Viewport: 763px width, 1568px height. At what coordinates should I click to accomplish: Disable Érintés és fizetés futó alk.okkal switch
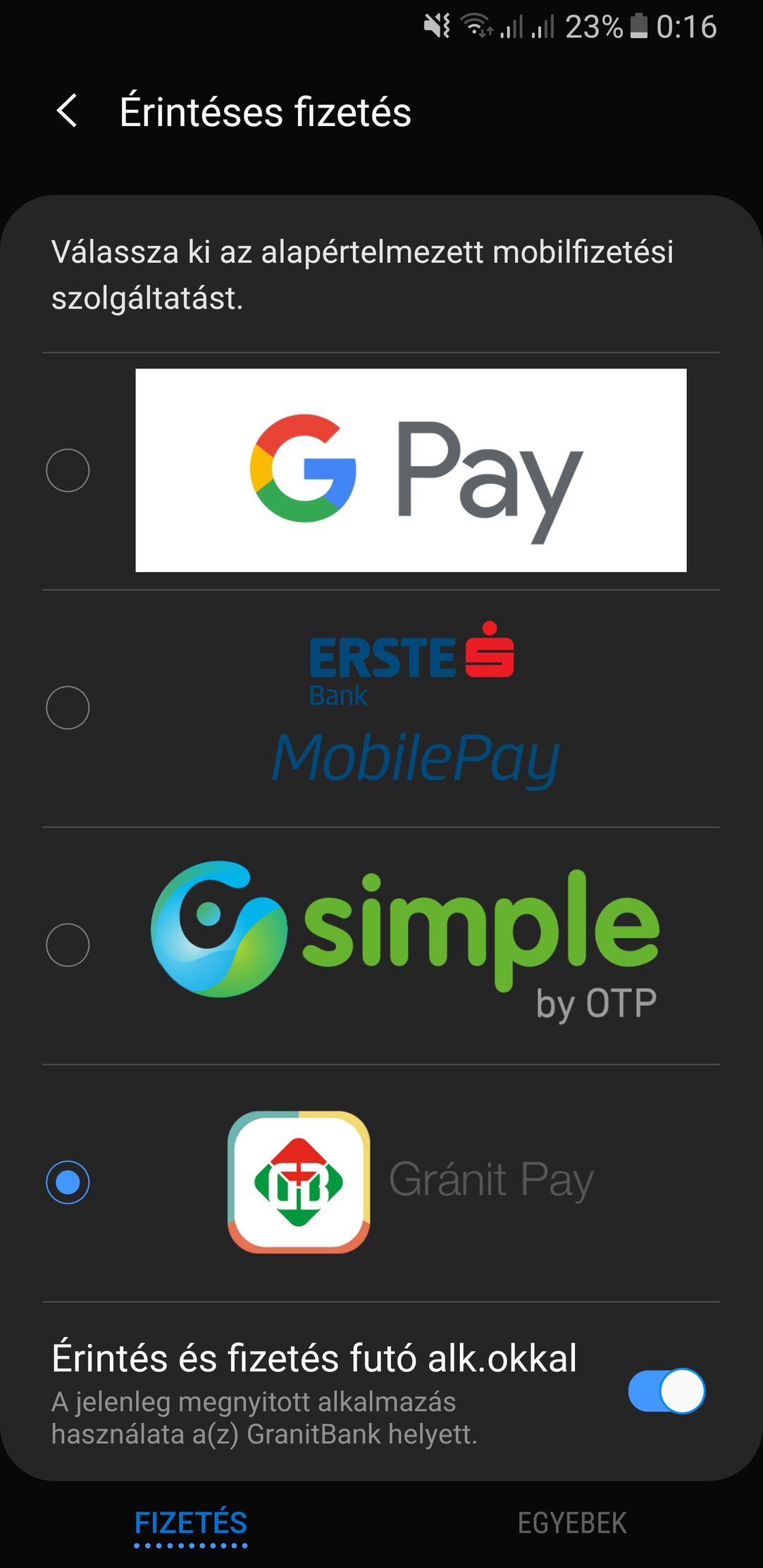click(666, 1390)
